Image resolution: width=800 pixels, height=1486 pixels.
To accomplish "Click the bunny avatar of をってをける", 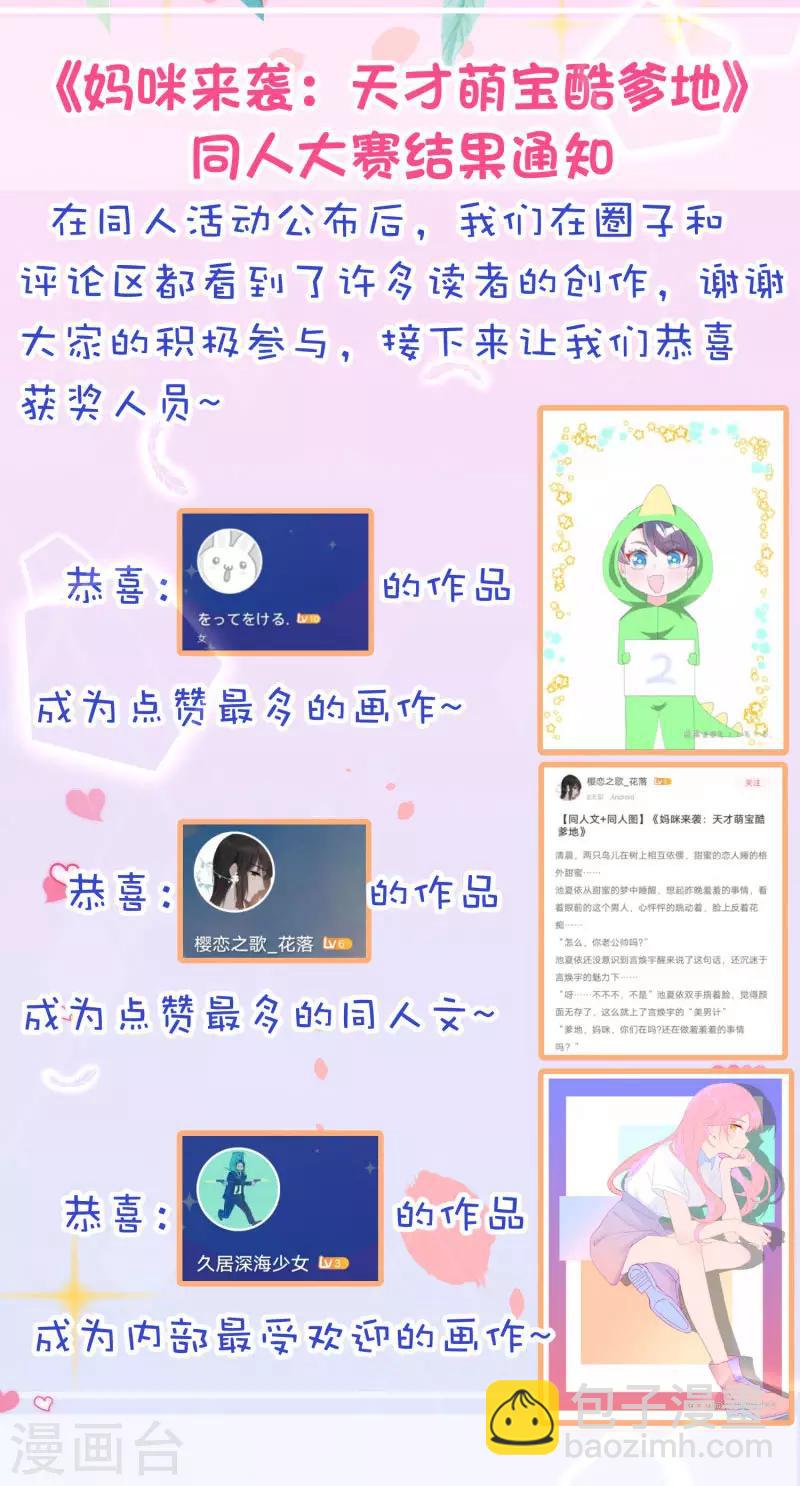I will tap(230, 560).
